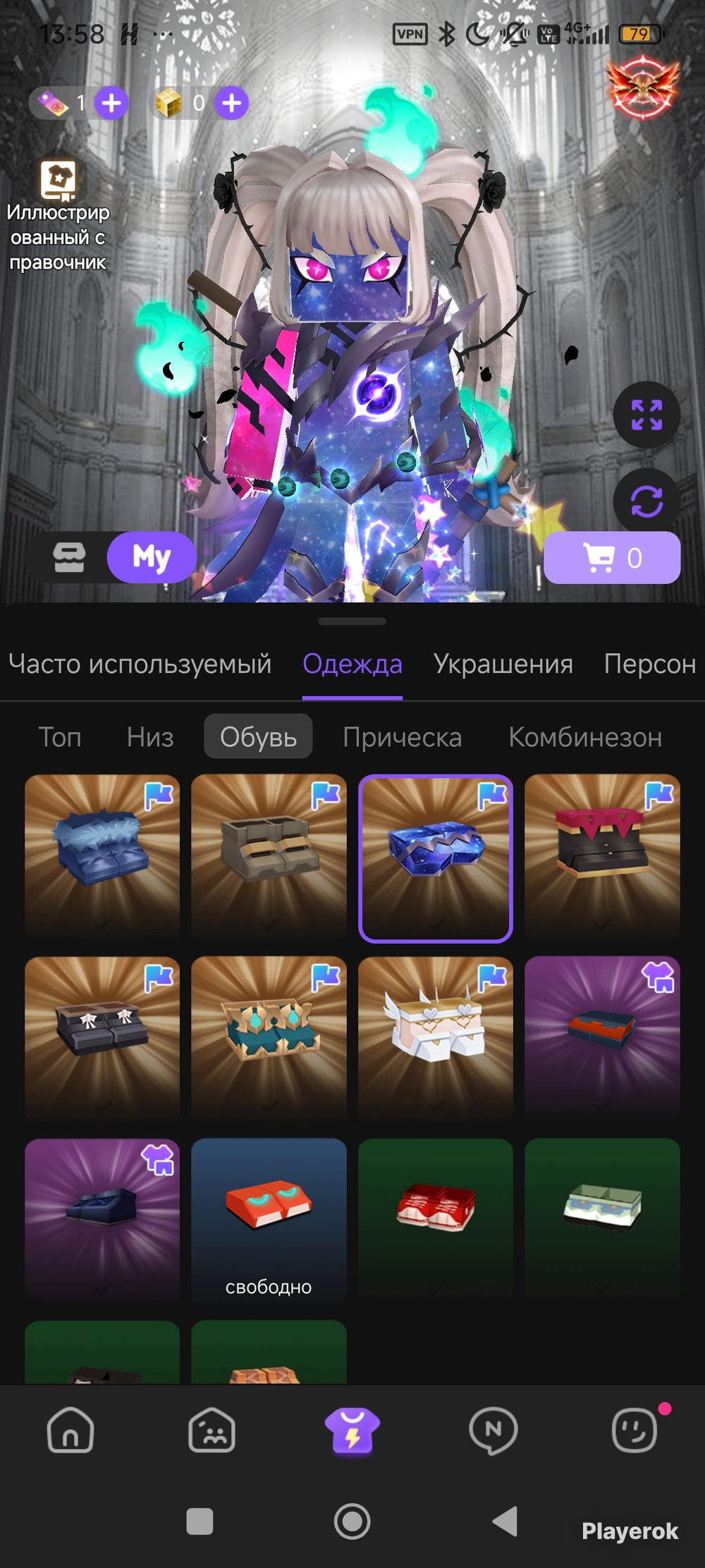Choose the white and pink winged shoes
Image resolution: width=705 pixels, height=1568 pixels.
pos(435,1037)
